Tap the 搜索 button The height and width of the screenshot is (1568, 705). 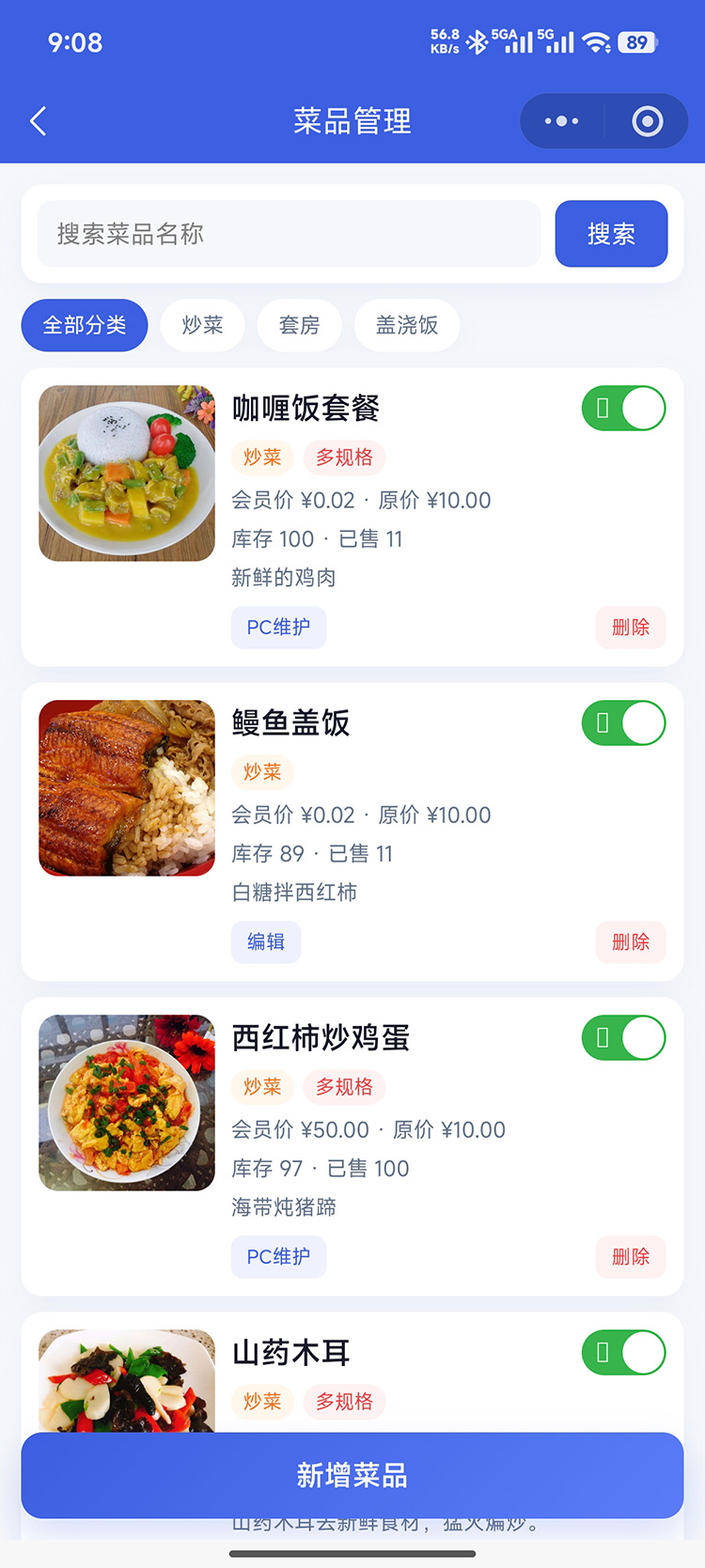point(611,234)
